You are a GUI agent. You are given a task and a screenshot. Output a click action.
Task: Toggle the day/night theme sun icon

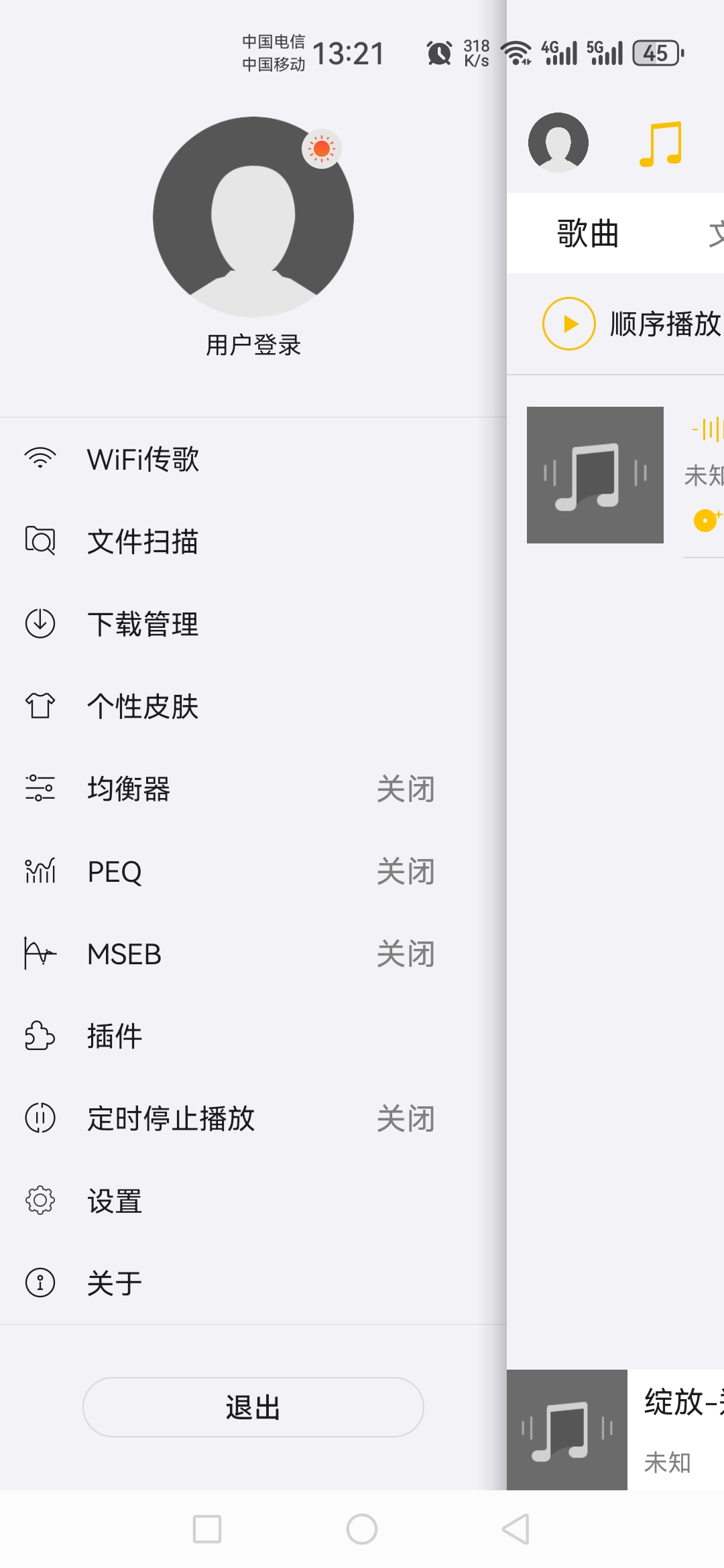[x=322, y=149]
